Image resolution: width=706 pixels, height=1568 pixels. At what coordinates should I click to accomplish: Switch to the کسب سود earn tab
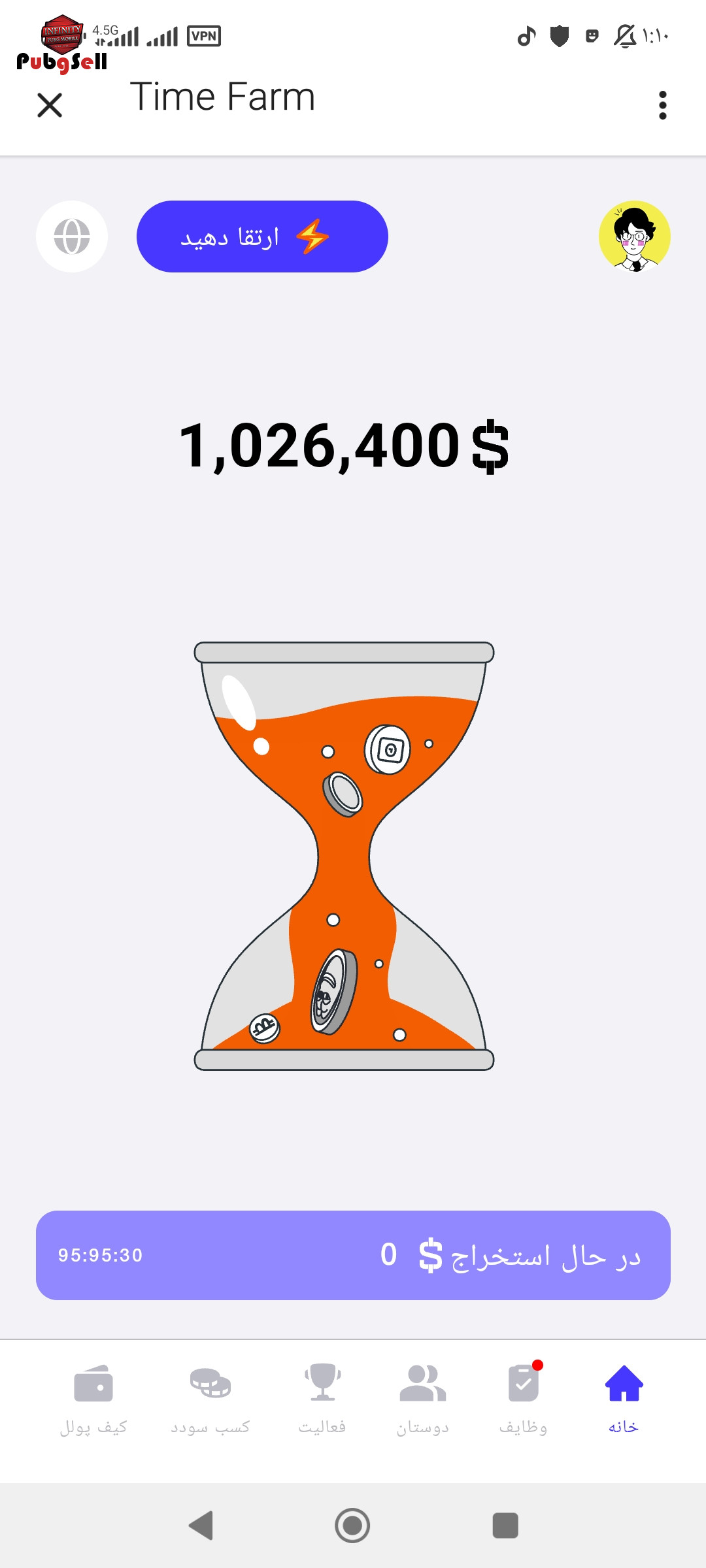[x=210, y=1399]
